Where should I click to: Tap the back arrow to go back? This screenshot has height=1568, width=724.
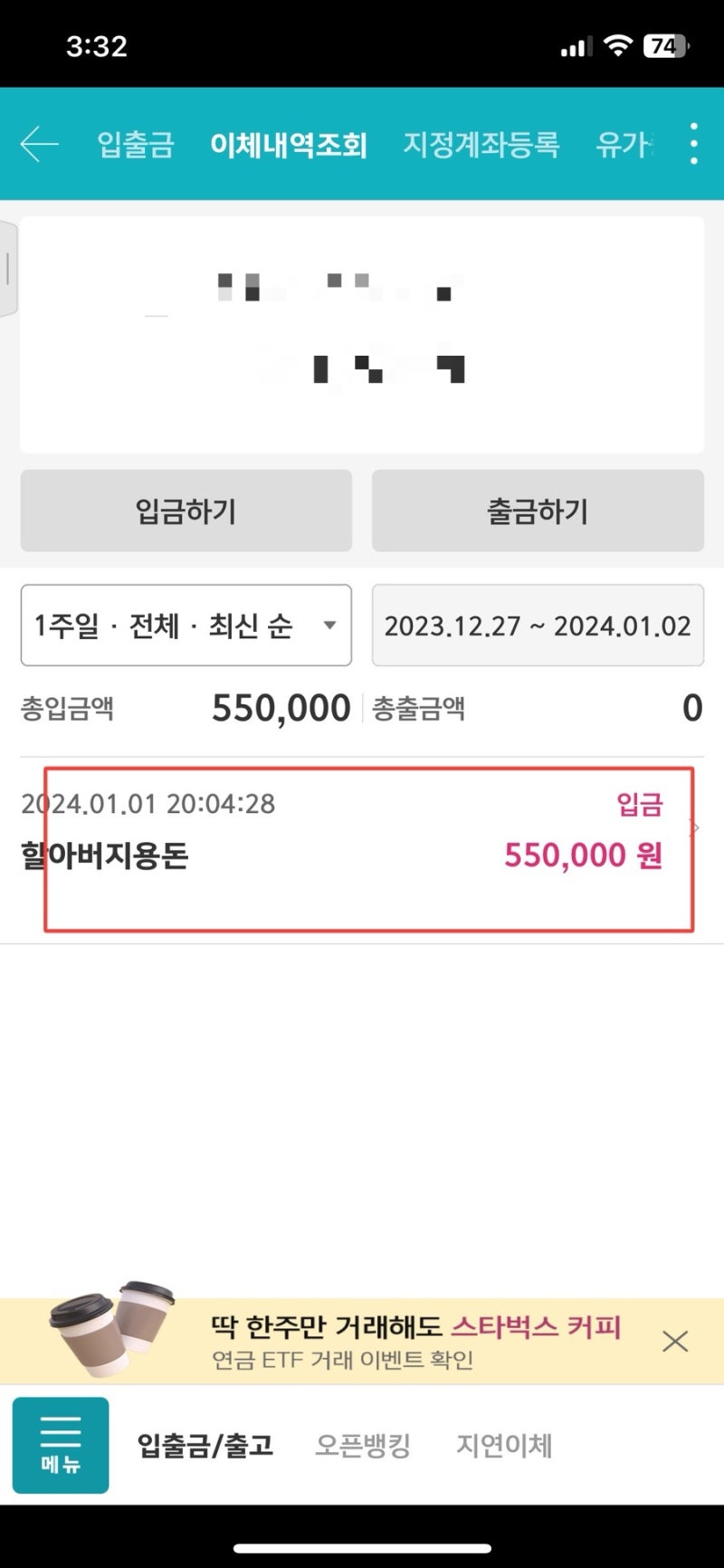38,143
